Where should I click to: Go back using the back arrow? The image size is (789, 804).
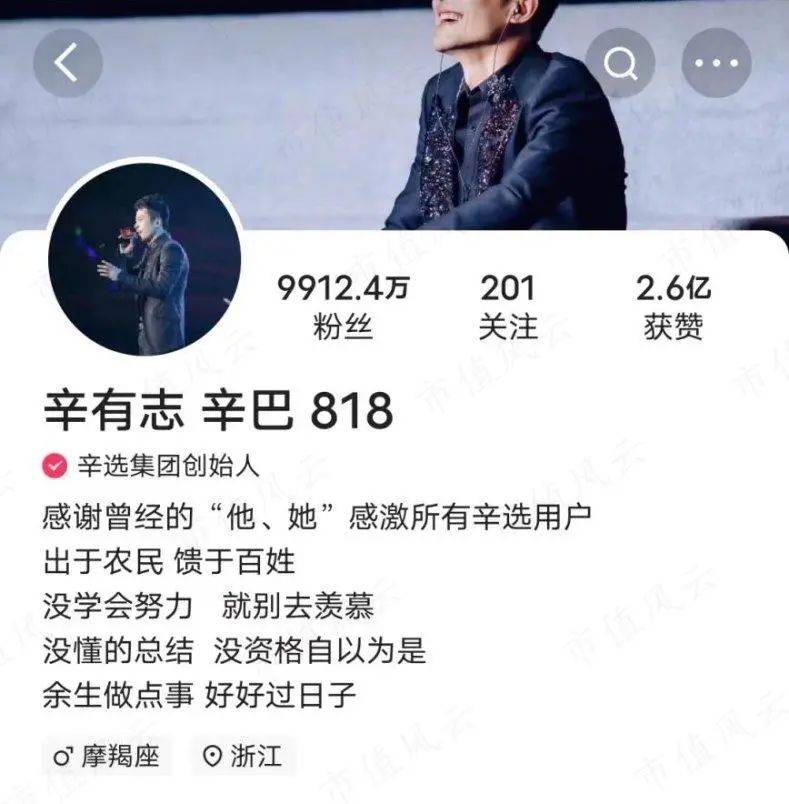click(x=67, y=63)
